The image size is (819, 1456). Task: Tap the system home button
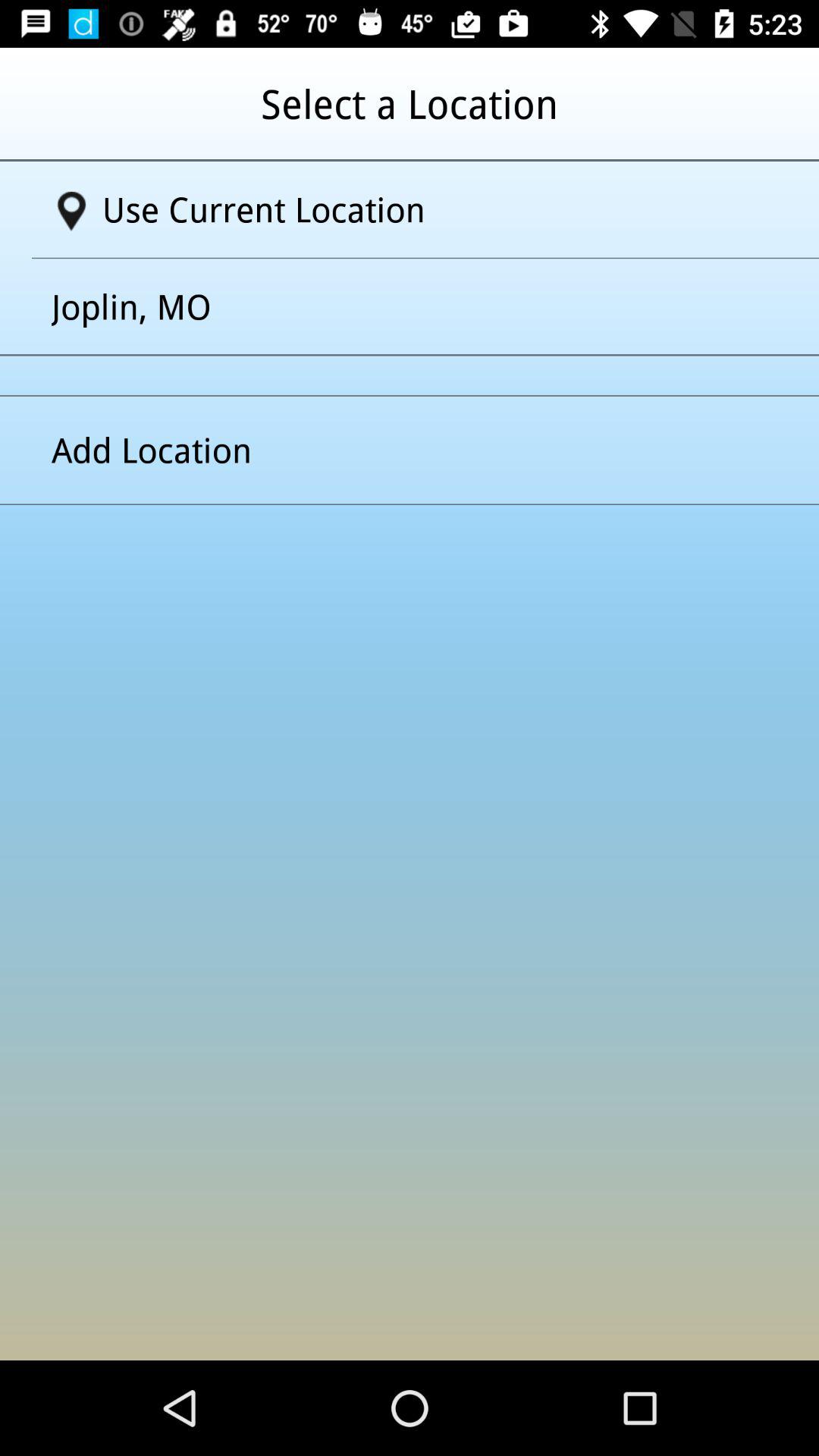pos(409,1408)
